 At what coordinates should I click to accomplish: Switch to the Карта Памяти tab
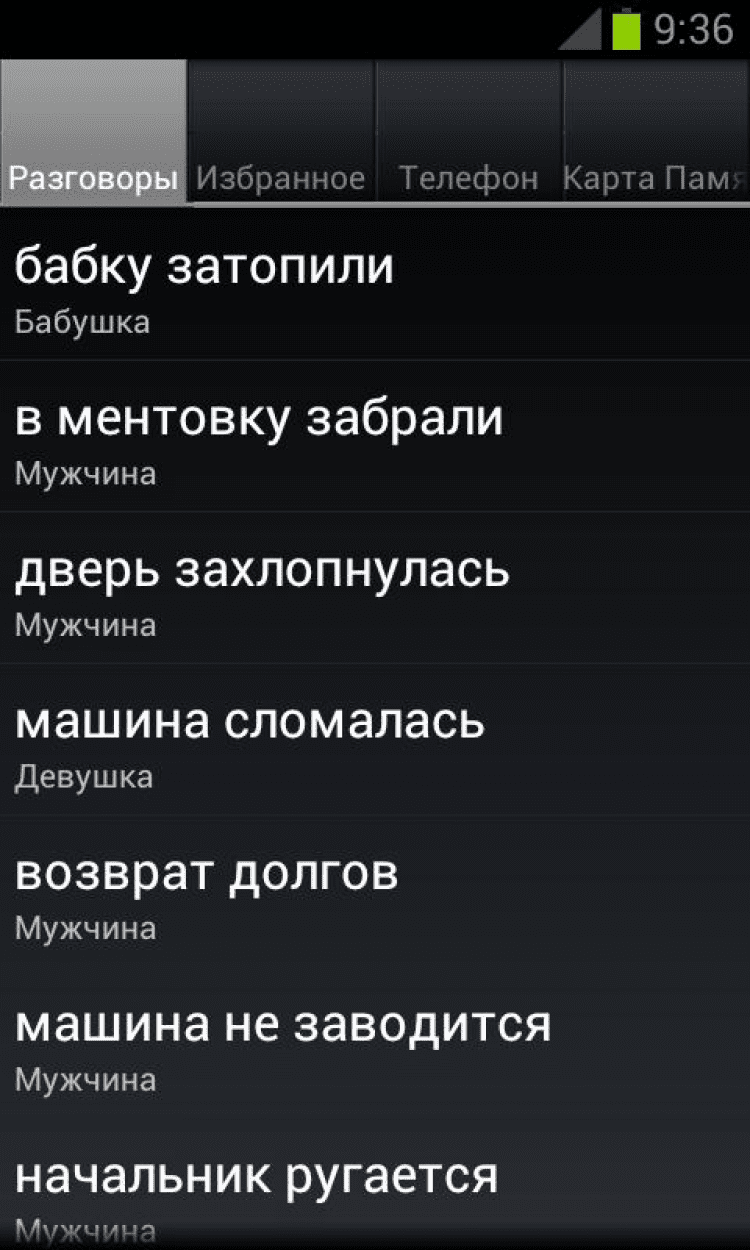click(657, 133)
